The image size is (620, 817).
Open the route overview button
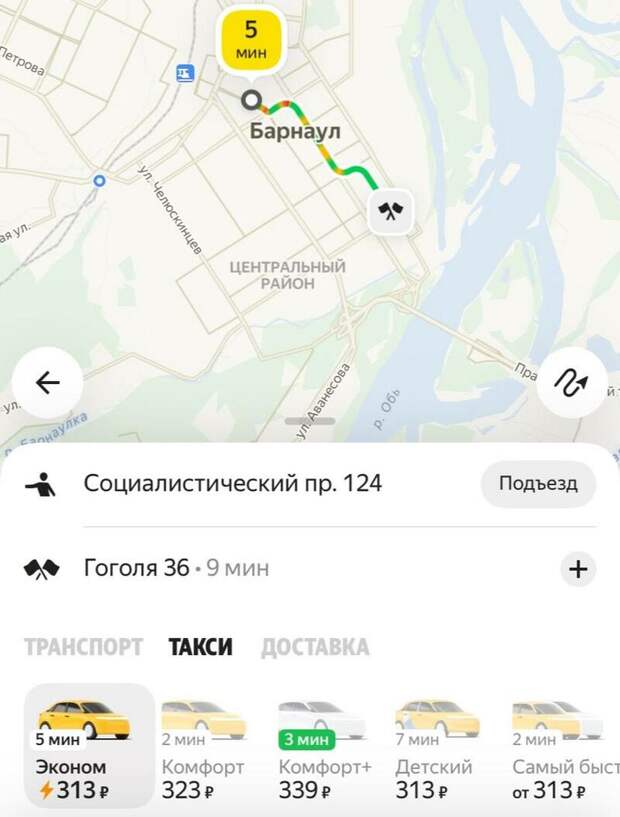[572, 383]
